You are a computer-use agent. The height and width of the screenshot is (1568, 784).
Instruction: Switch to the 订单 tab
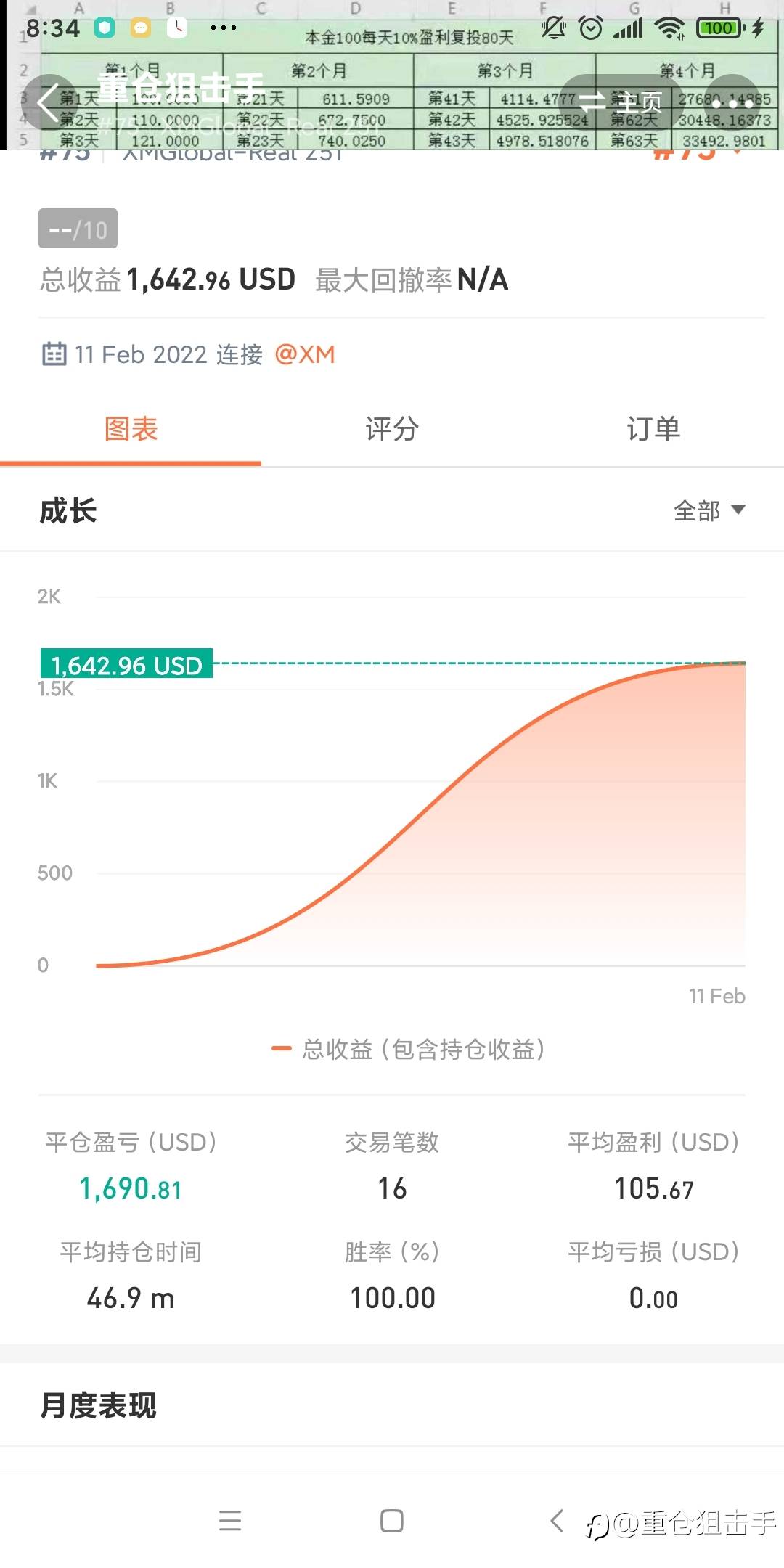[653, 429]
